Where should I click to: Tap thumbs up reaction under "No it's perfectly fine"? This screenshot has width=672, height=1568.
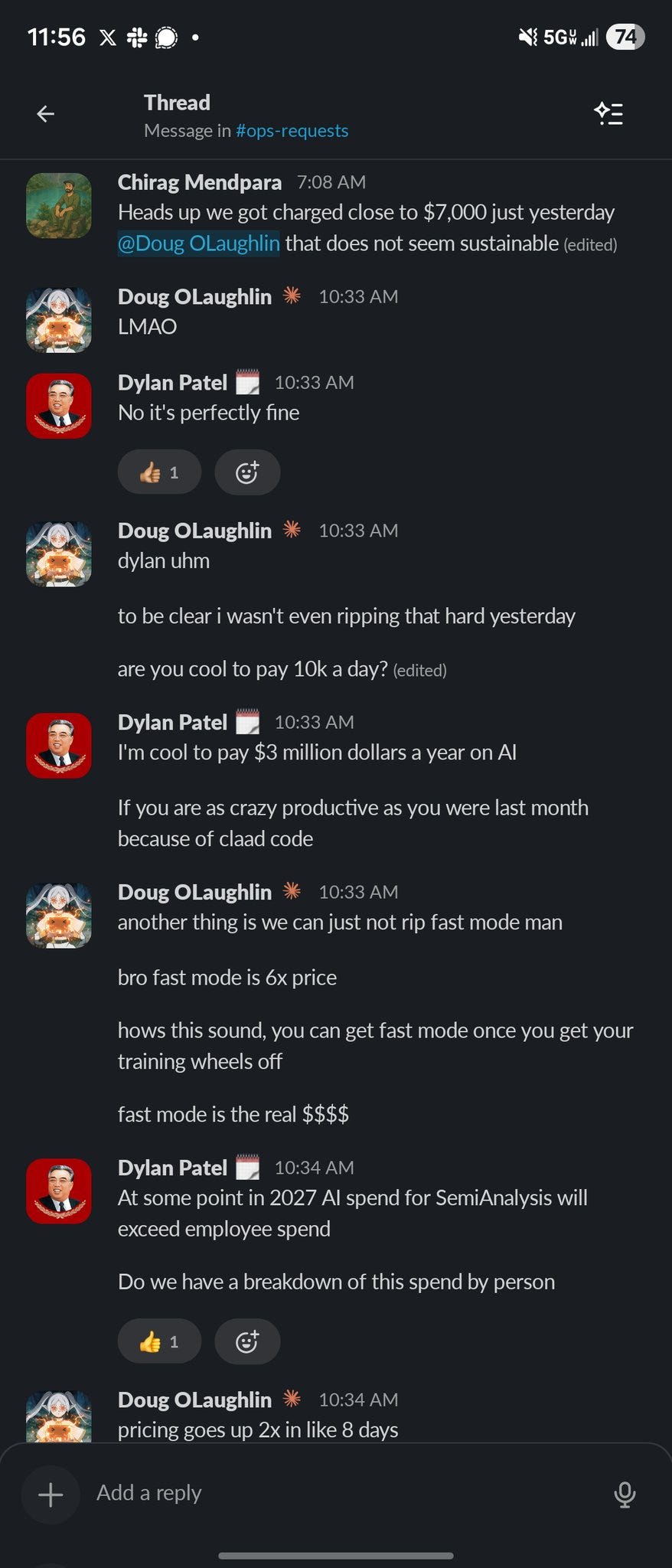[159, 472]
